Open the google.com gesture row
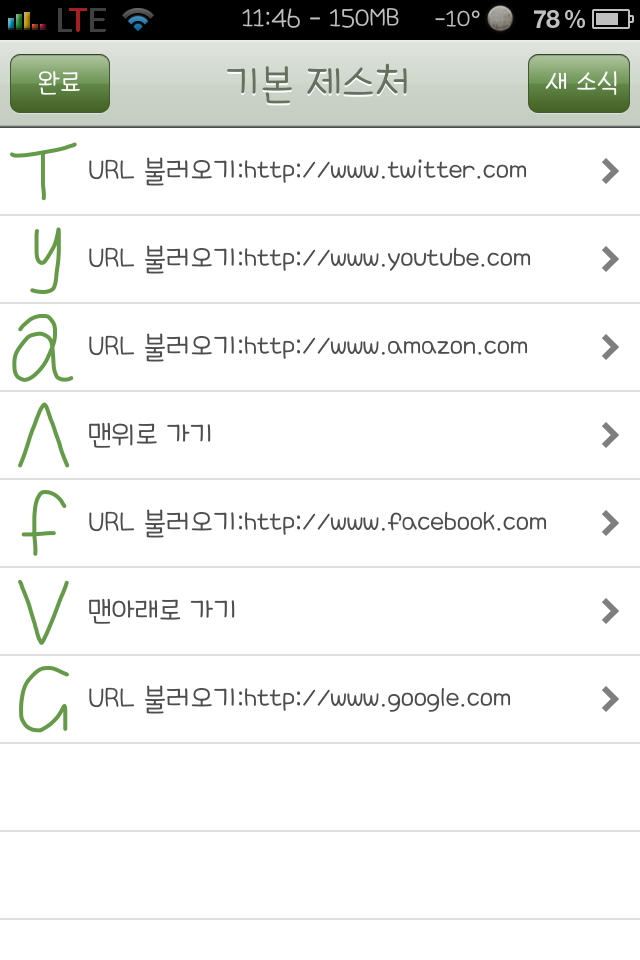 (x=320, y=699)
